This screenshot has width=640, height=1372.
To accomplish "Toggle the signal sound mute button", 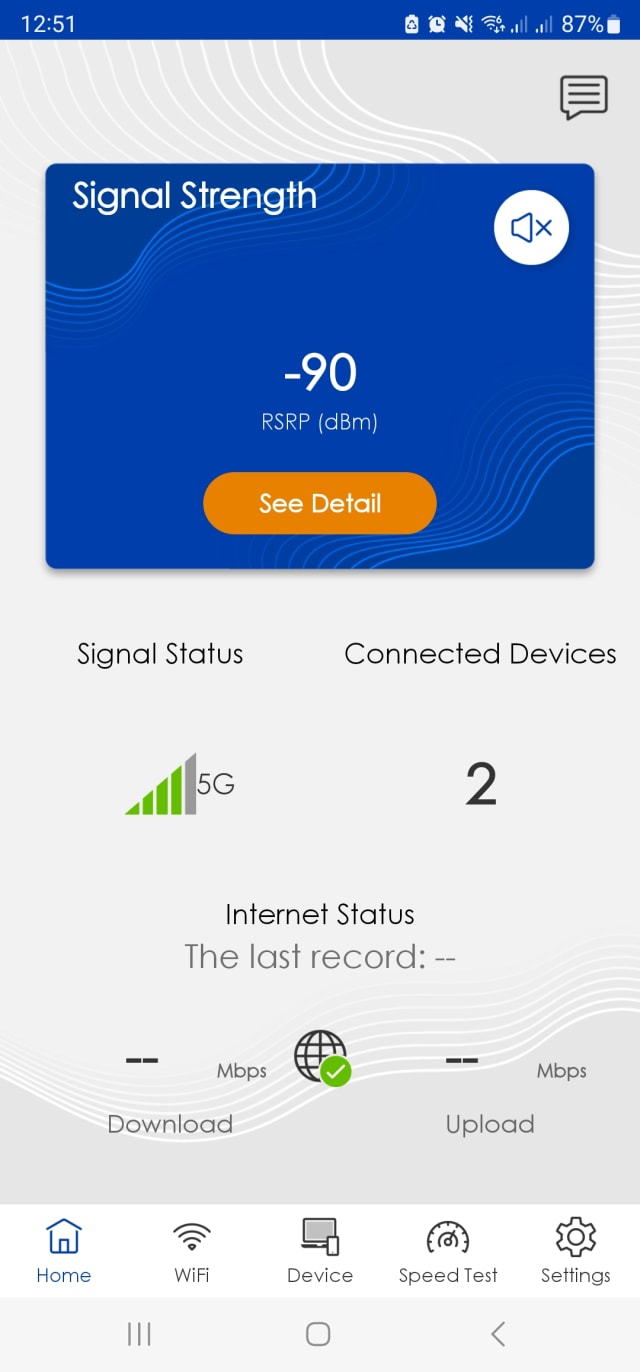I will click(x=531, y=228).
